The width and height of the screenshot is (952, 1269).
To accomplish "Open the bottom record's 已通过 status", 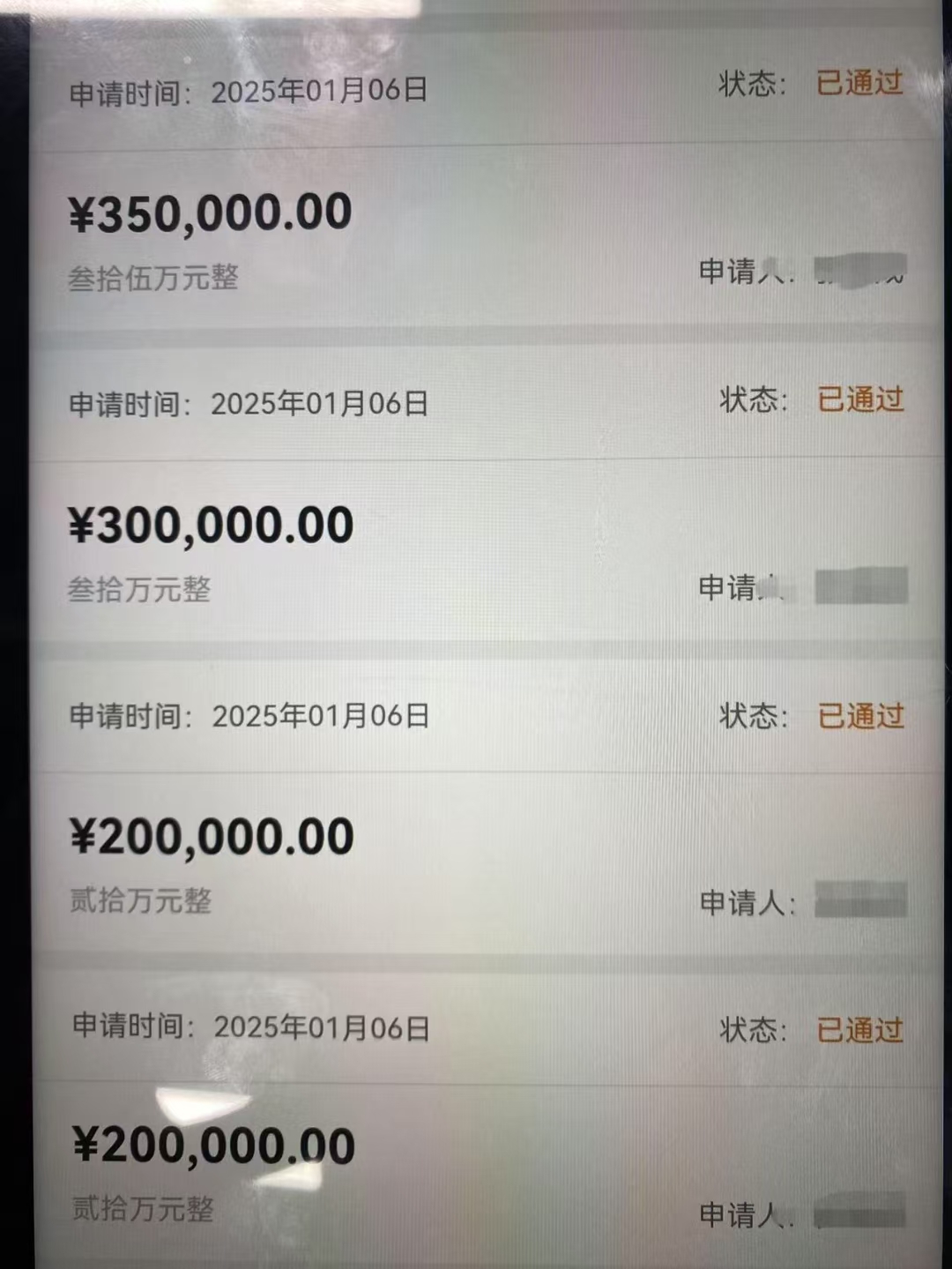I will 858,1027.
